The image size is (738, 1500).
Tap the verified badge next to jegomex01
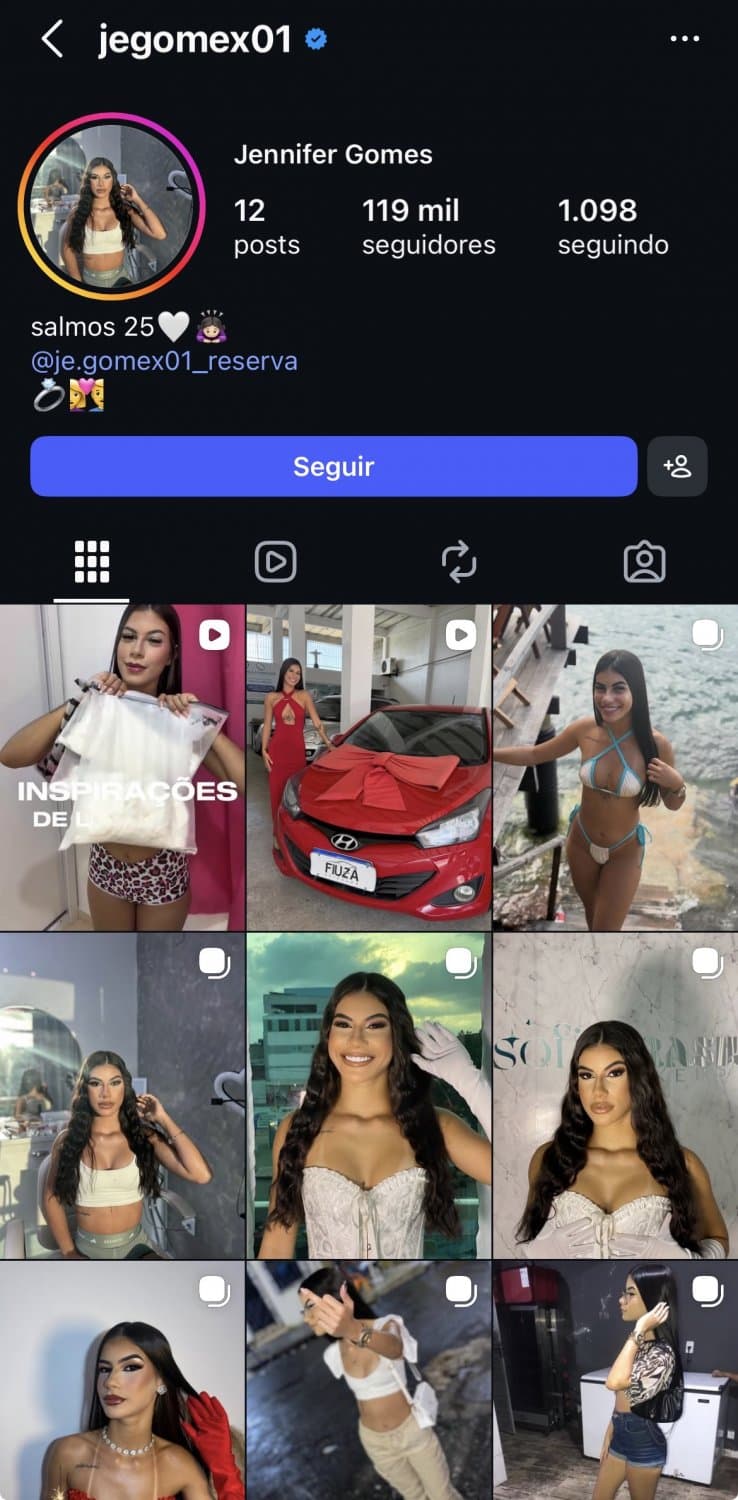(315, 40)
